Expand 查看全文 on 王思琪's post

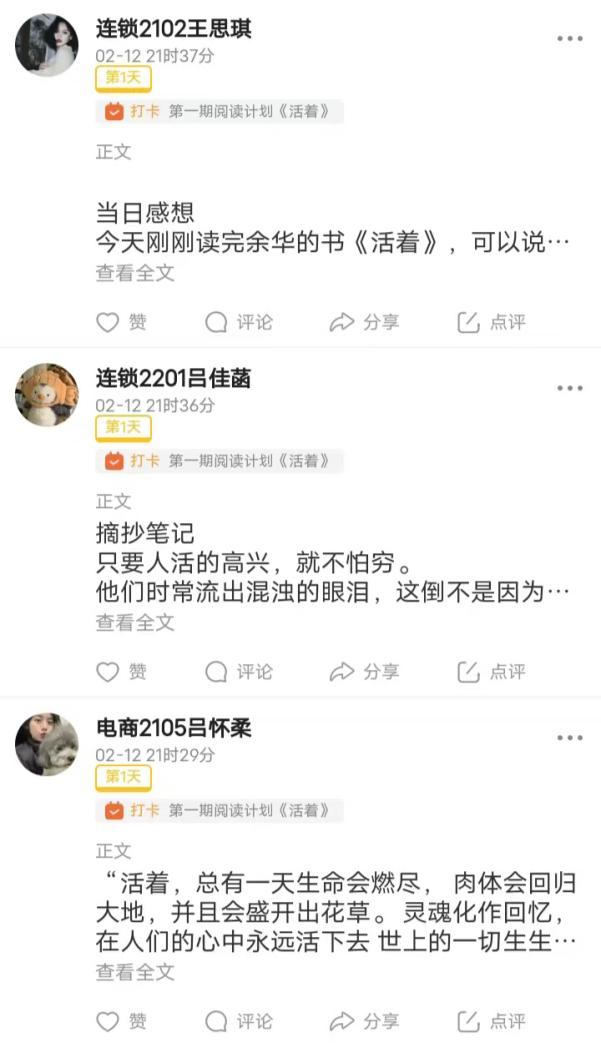tap(135, 272)
